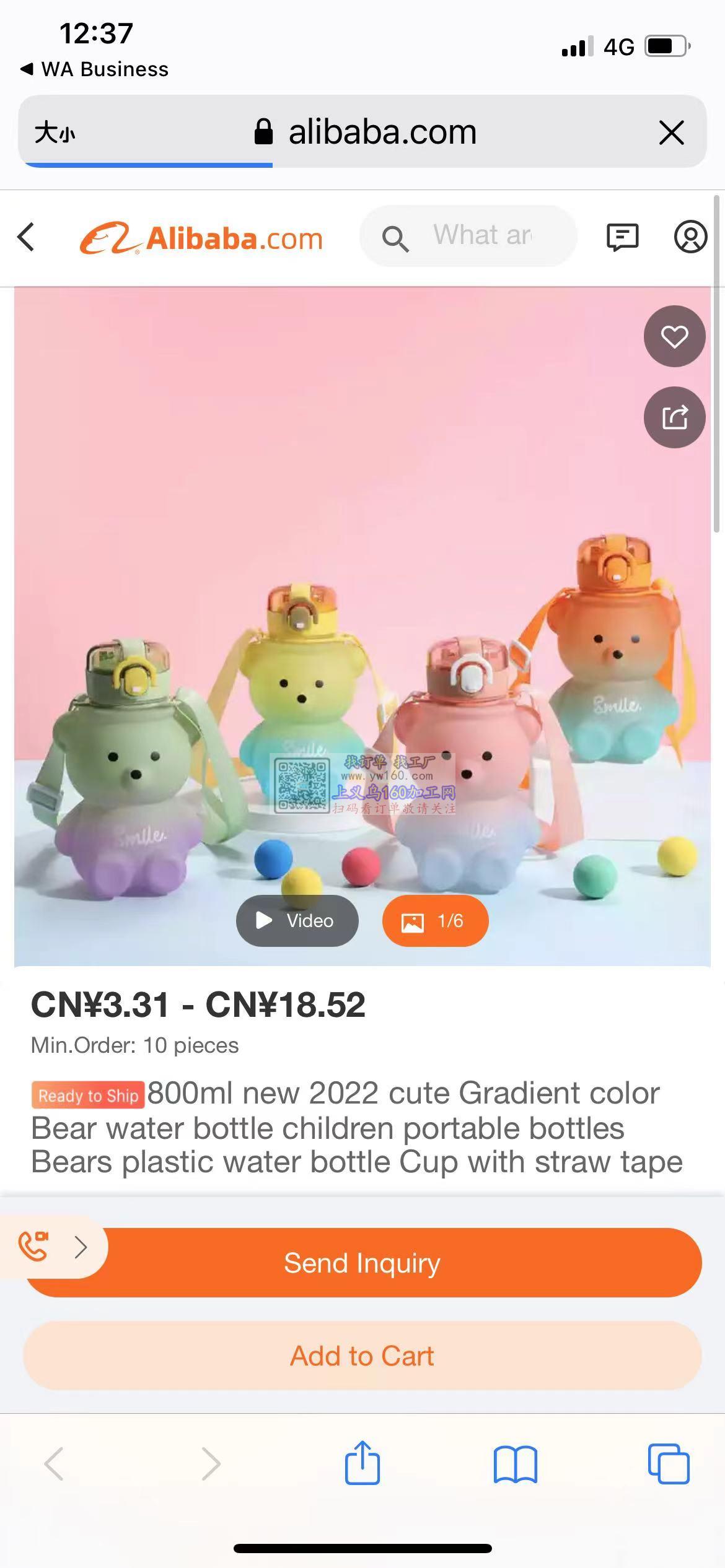Screen dimensions: 725x1568
Task: Open the Safari share sheet
Action: click(x=362, y=1464)
